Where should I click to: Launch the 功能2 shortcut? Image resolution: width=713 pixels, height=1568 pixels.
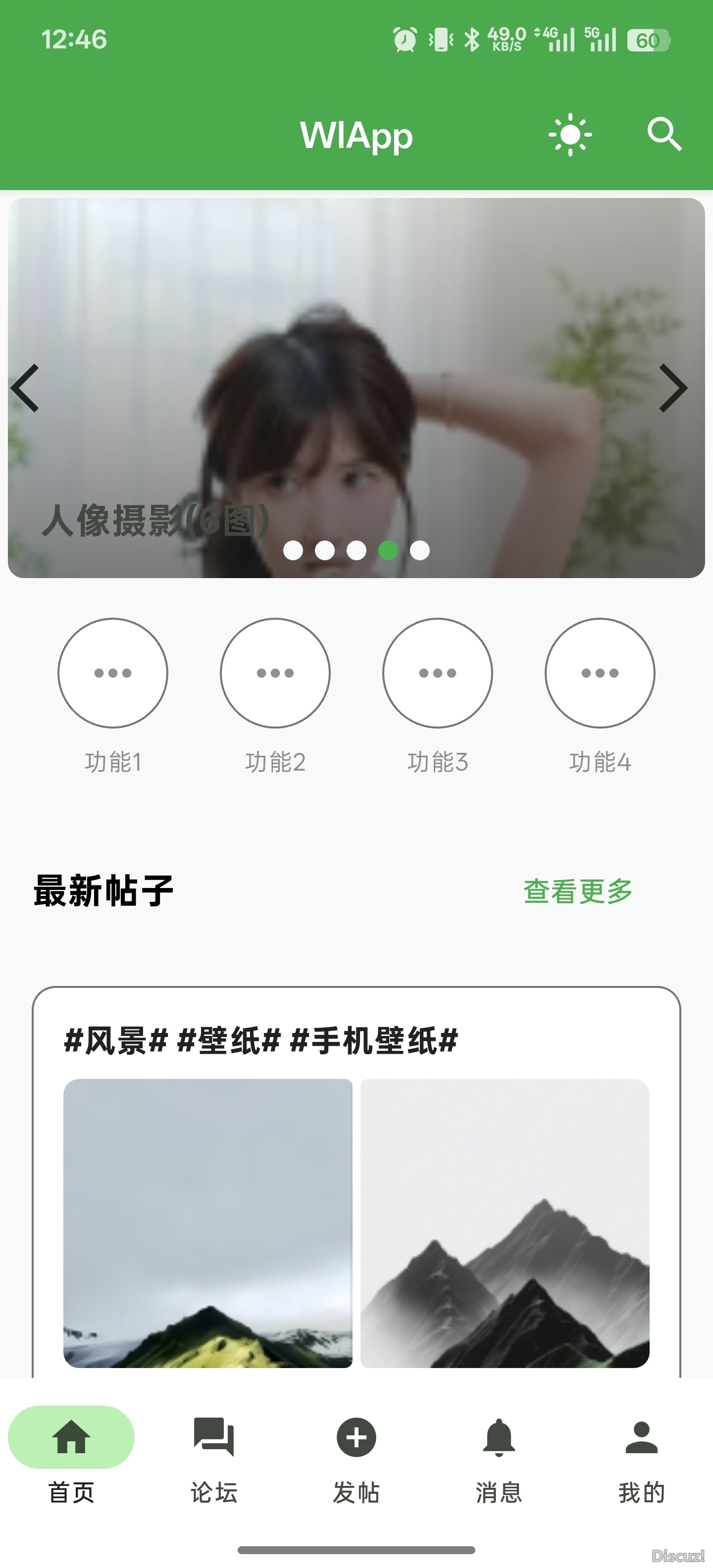click(275, 673)
